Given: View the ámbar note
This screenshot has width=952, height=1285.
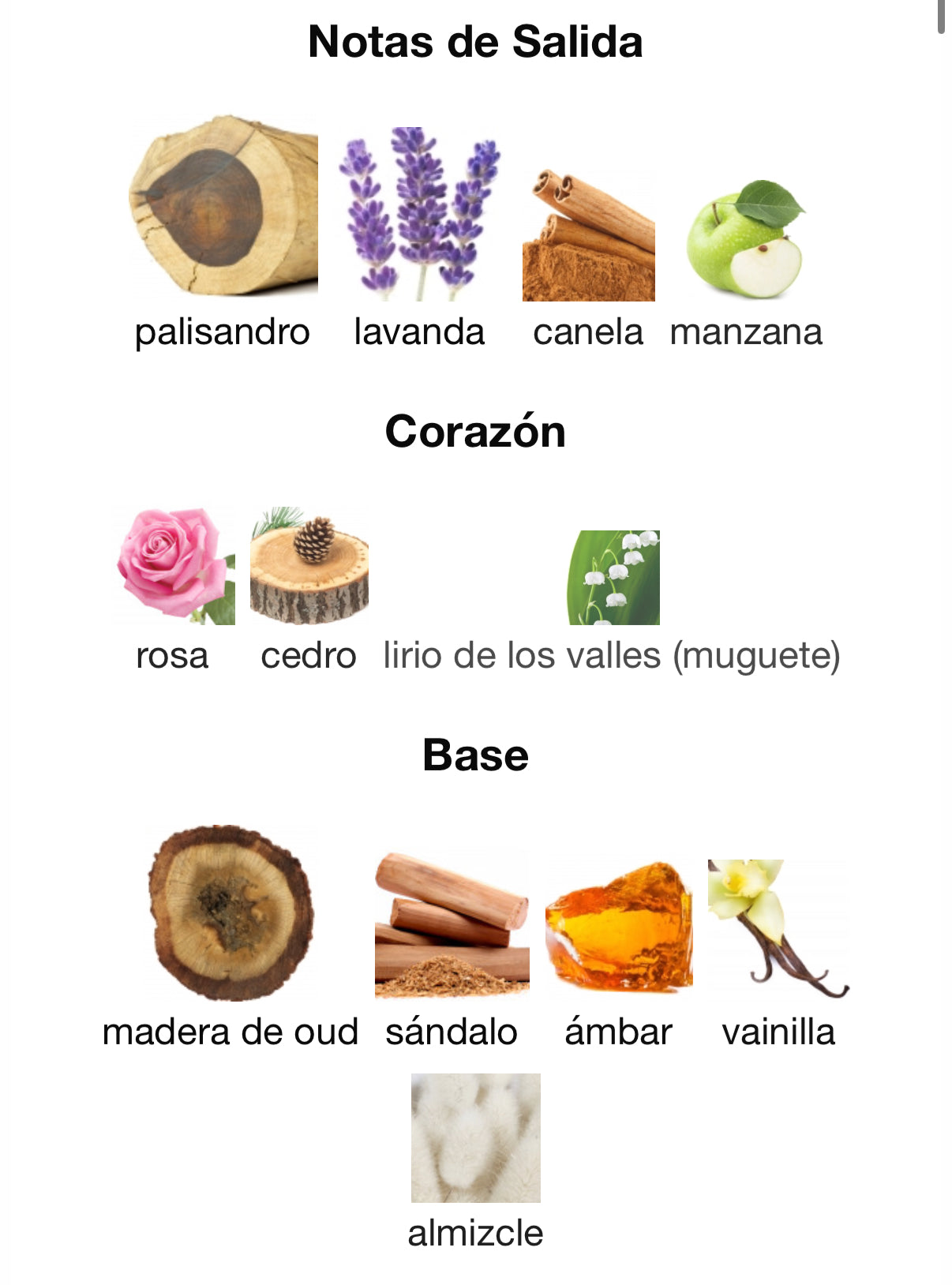Looking at the screenshot, I should (619, 927).
